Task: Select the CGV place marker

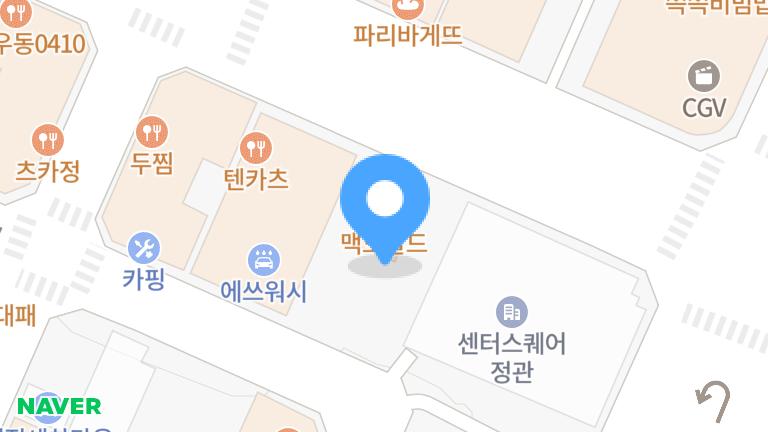Action: click(x=705, y=75)
